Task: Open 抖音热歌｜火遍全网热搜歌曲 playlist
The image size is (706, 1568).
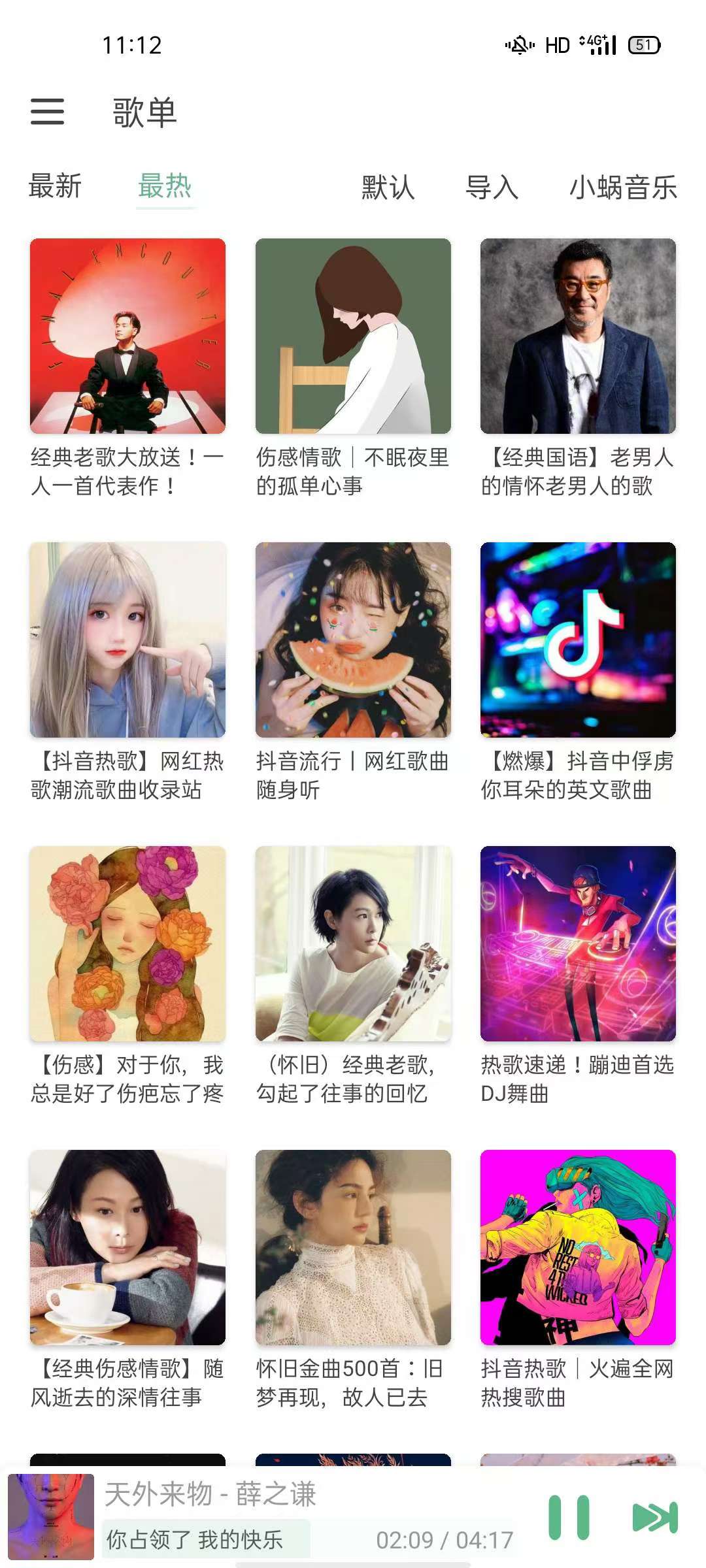Action: click(578, 1248)
